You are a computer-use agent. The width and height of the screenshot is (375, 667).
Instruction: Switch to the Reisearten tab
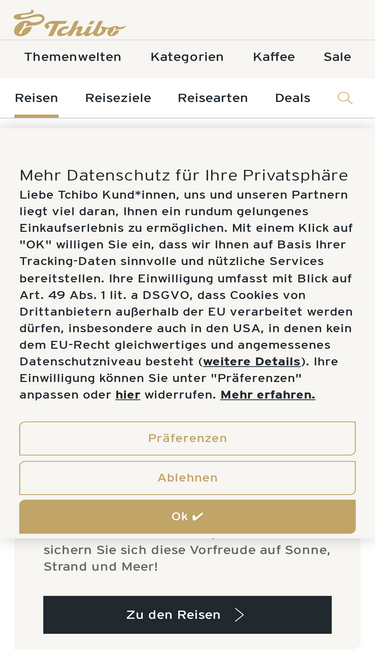click(213, 98)
